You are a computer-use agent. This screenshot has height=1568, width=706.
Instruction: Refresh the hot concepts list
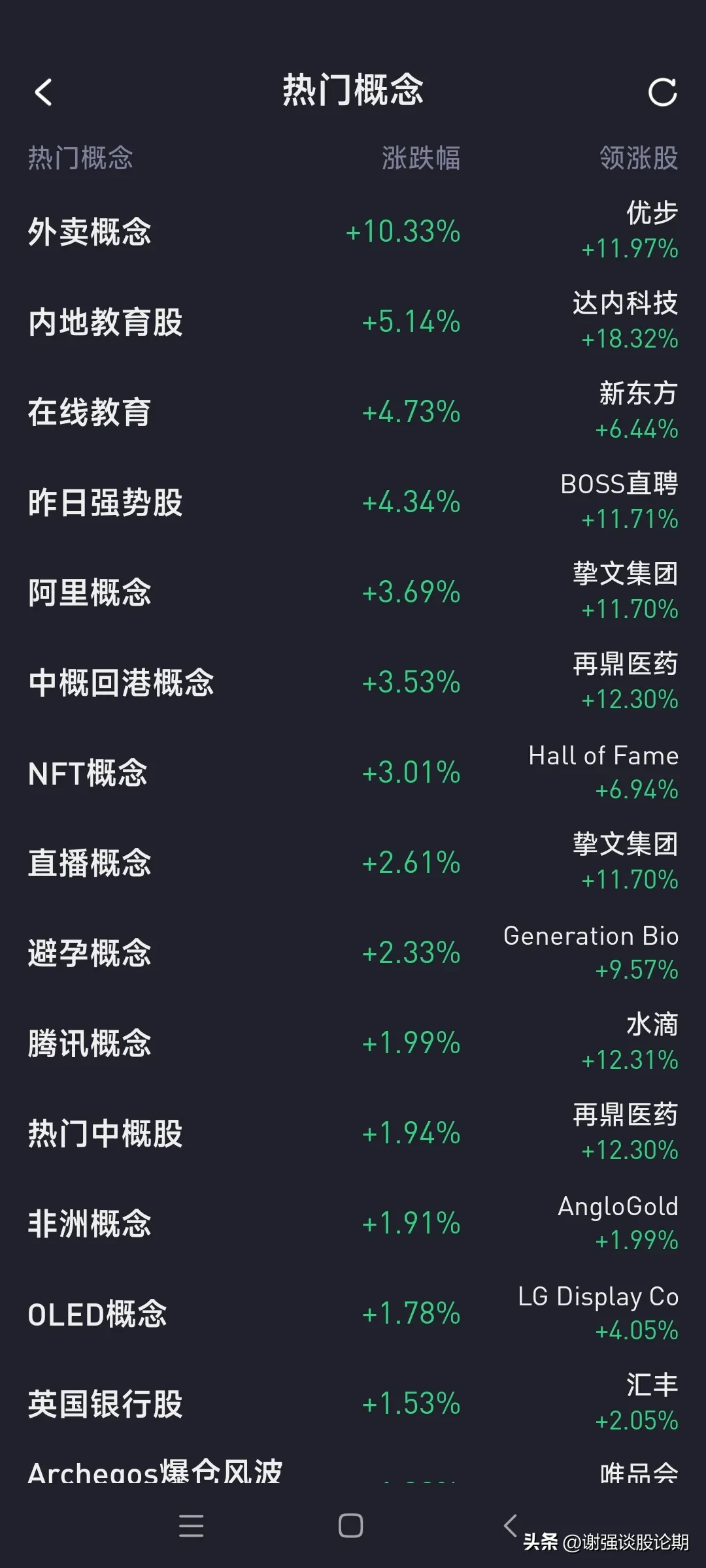pos(662,92)
